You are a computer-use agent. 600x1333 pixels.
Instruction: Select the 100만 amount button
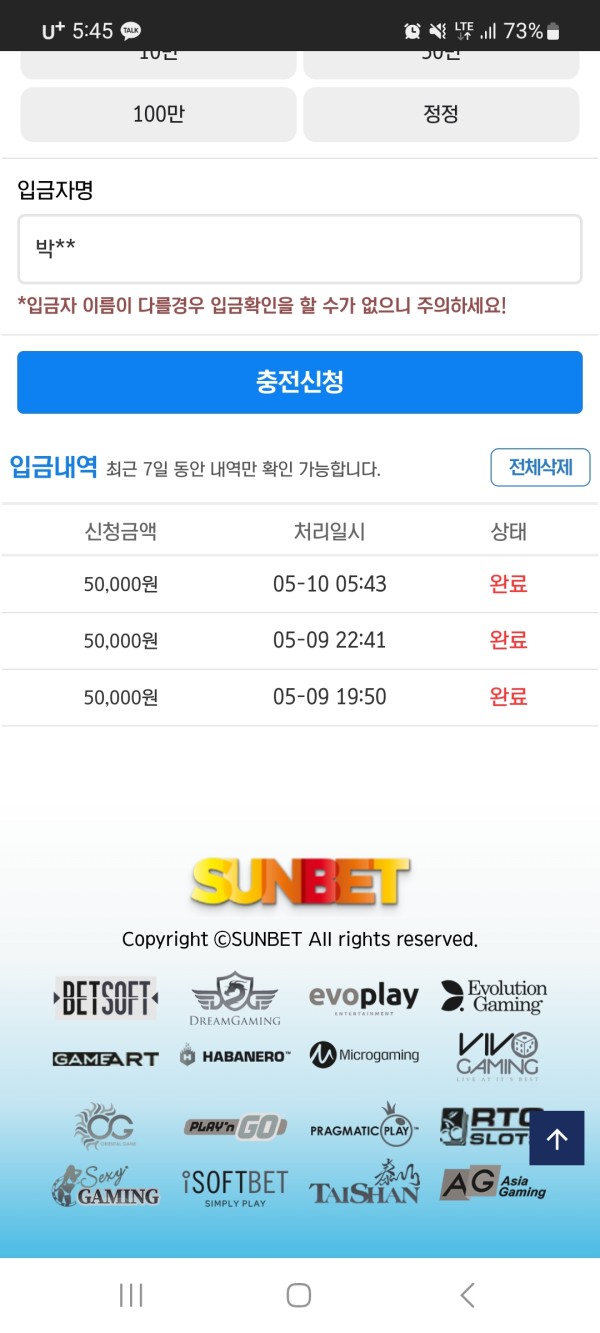(158, 115)
